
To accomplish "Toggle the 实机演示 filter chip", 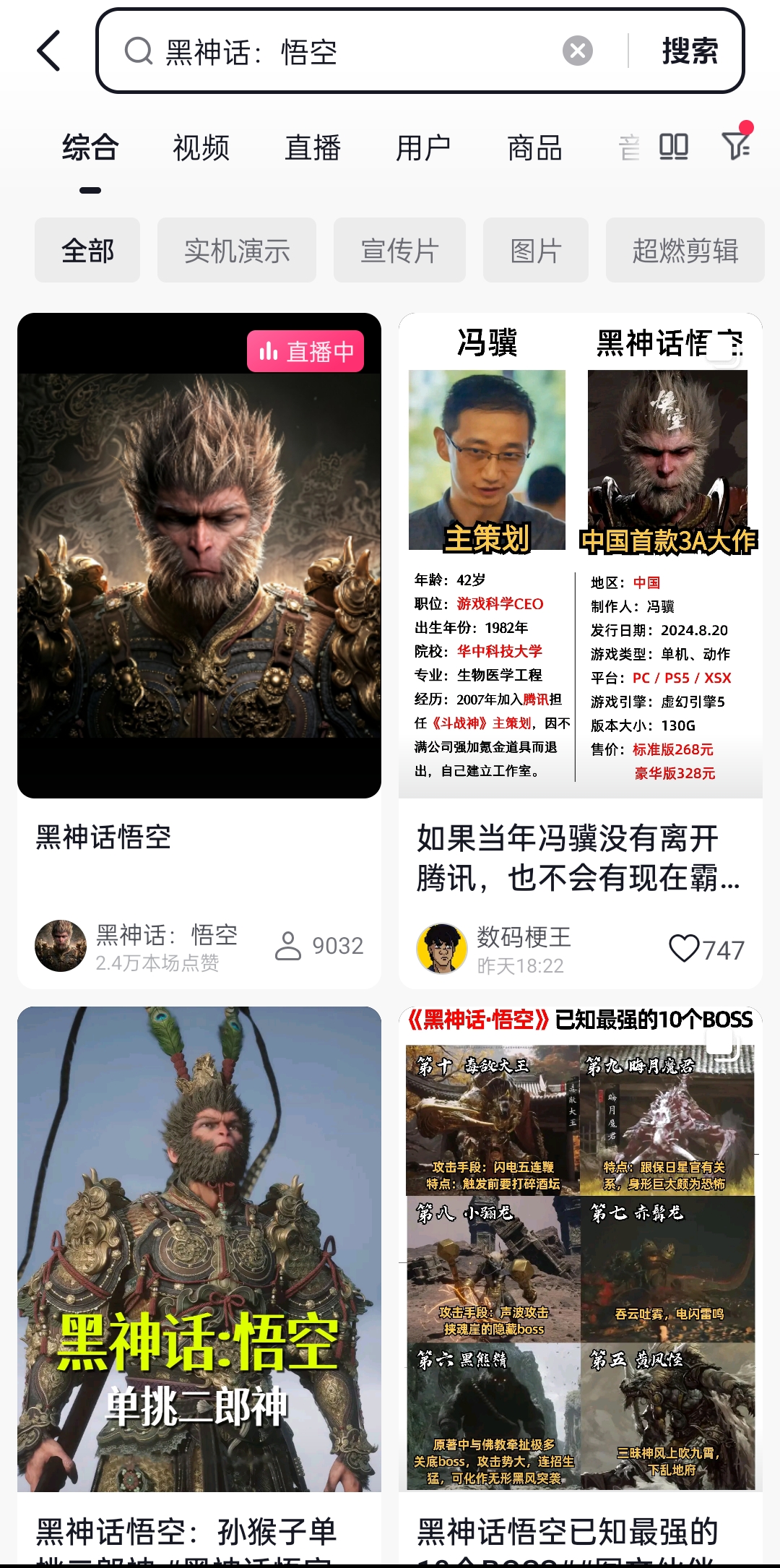I will (x=237, y=249).
